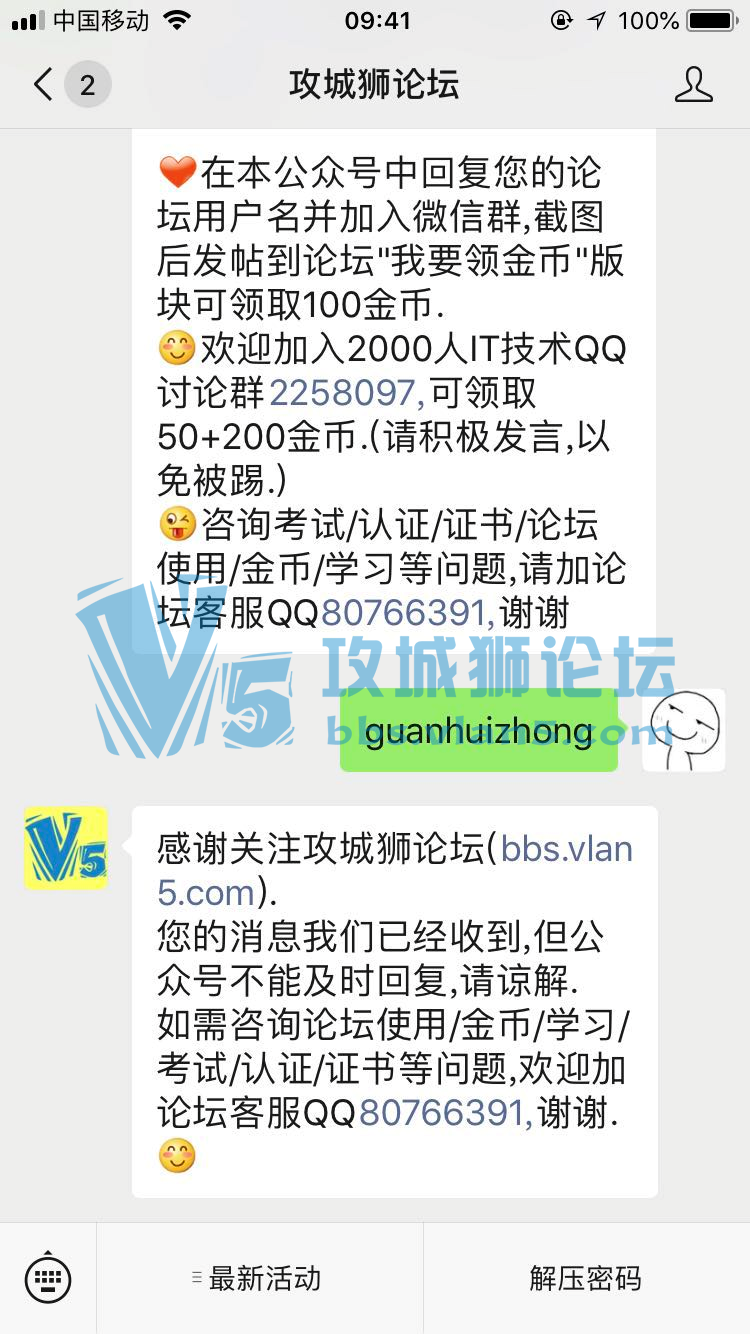The height and width of the screenshot is (1334, 750).
Task: Open the 解压密码 menu
Action: coord(586,1278)
